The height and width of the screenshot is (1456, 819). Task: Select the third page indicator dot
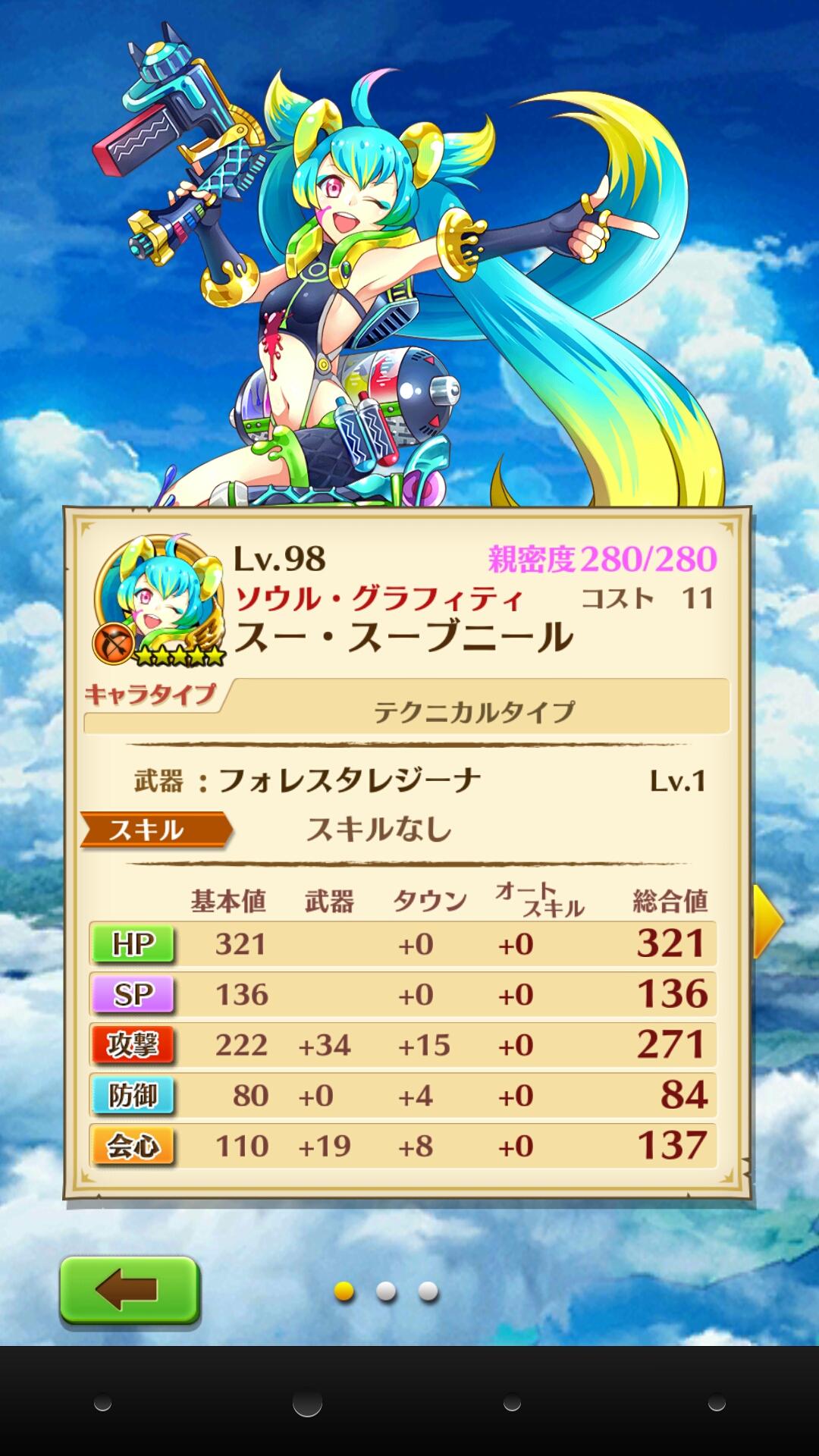click(428, 1291)
